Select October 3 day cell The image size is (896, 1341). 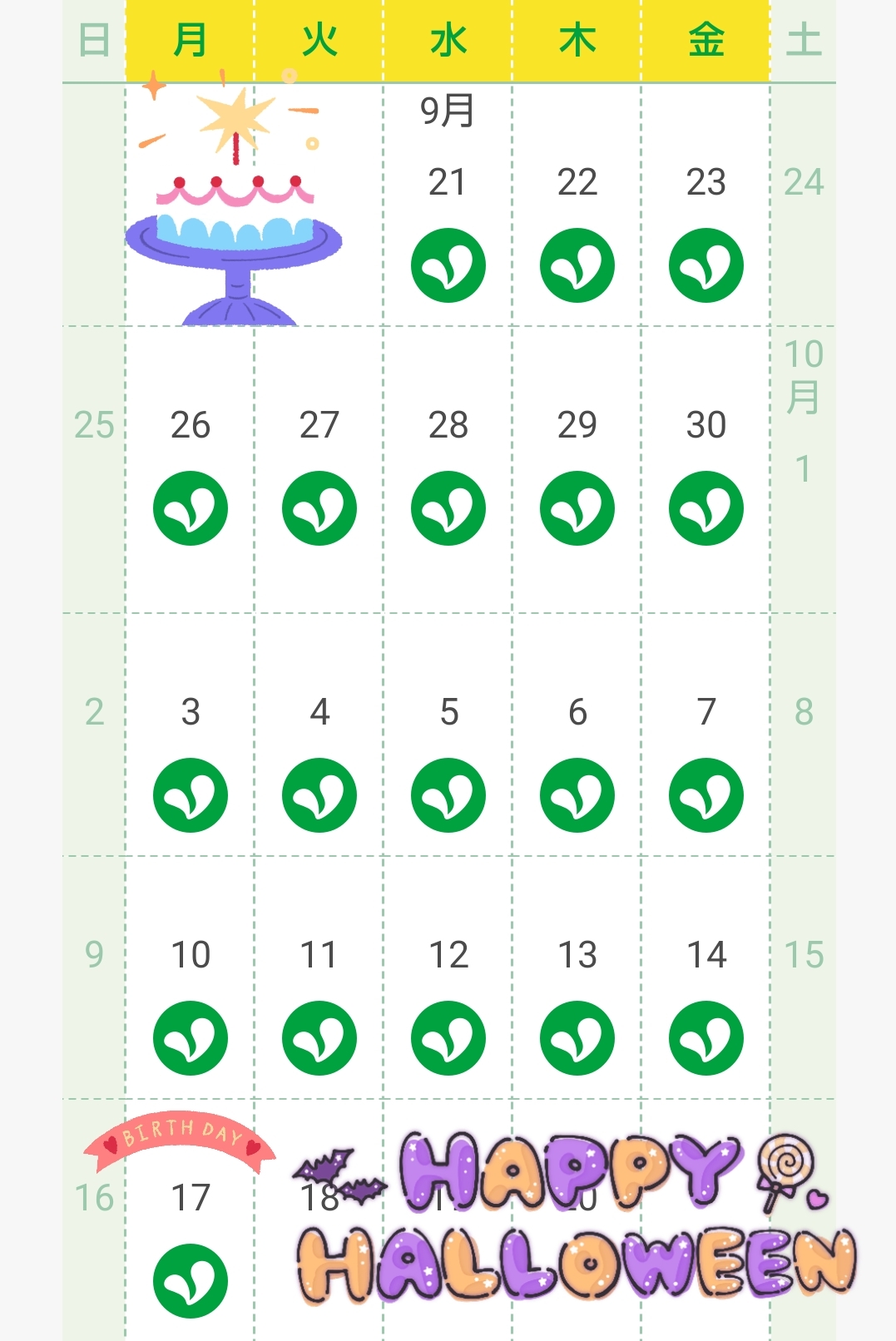[190, 735]
